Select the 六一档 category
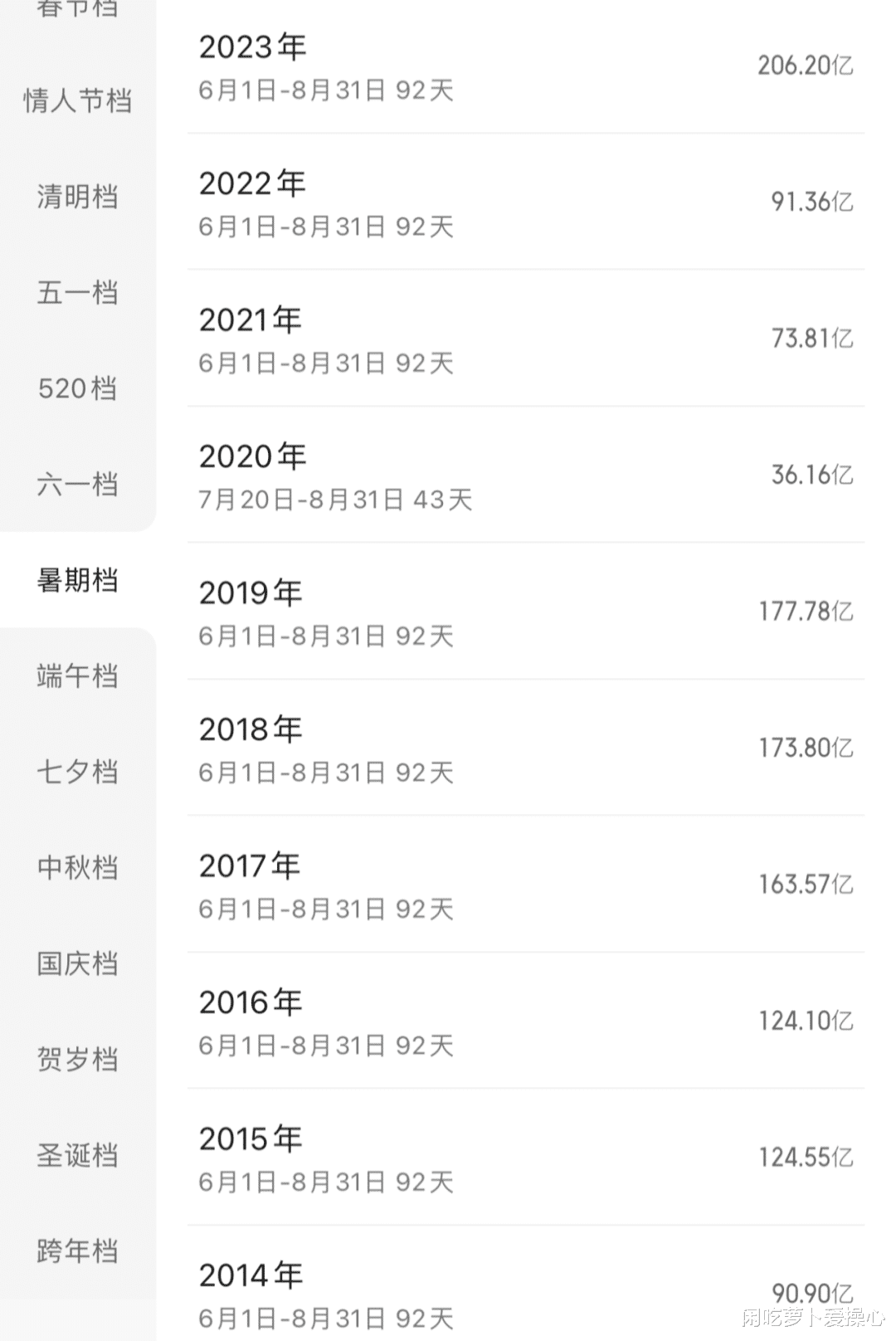This screenshot has width=896, height=1341. point(77,485)
